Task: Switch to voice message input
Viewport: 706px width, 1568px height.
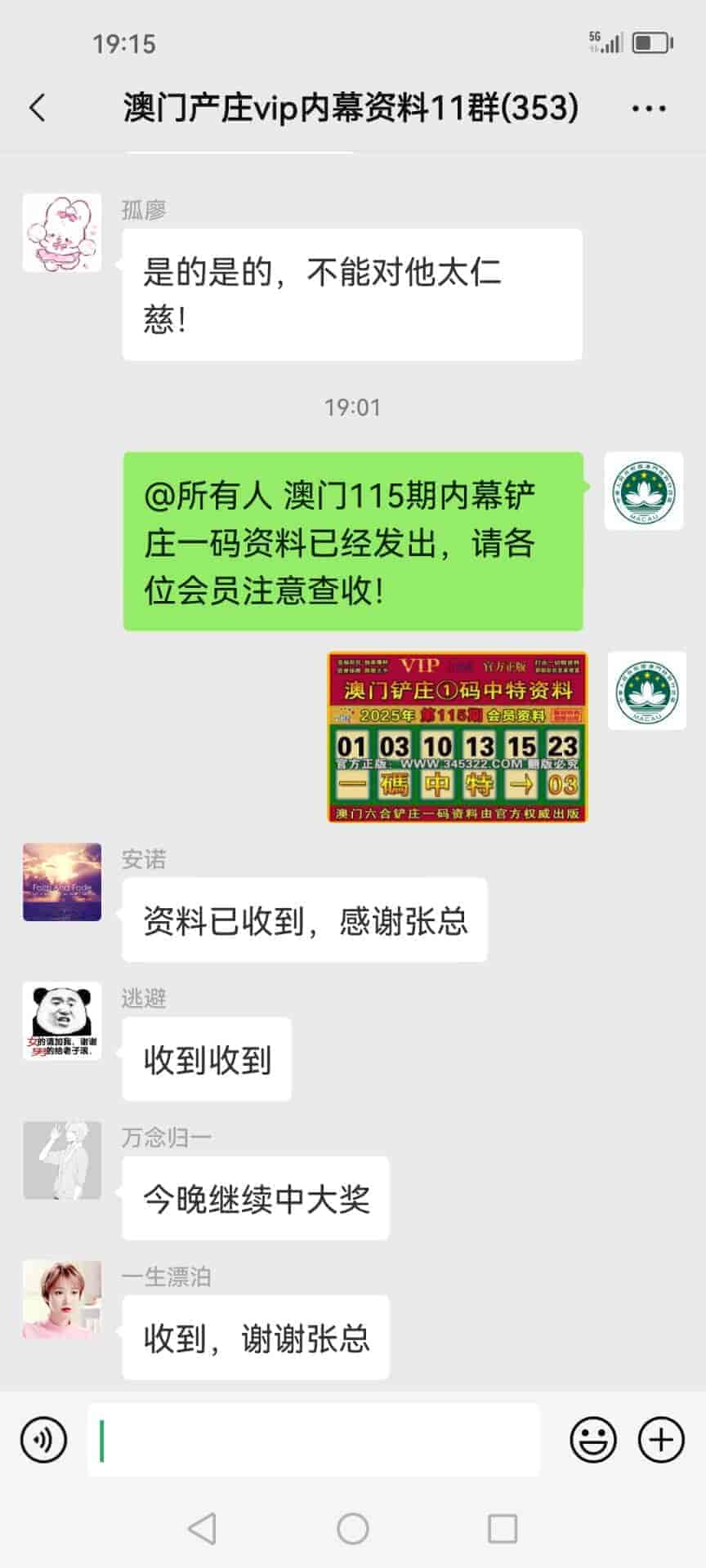Action: (x=43, y=1440)
